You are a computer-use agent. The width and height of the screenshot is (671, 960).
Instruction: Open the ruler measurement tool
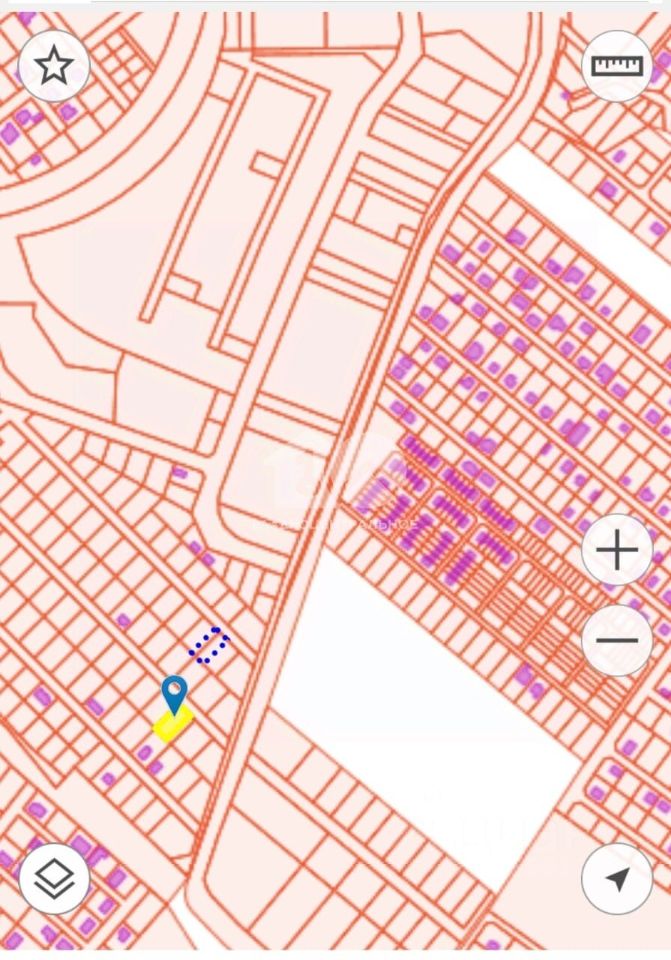tap(616, 66)
